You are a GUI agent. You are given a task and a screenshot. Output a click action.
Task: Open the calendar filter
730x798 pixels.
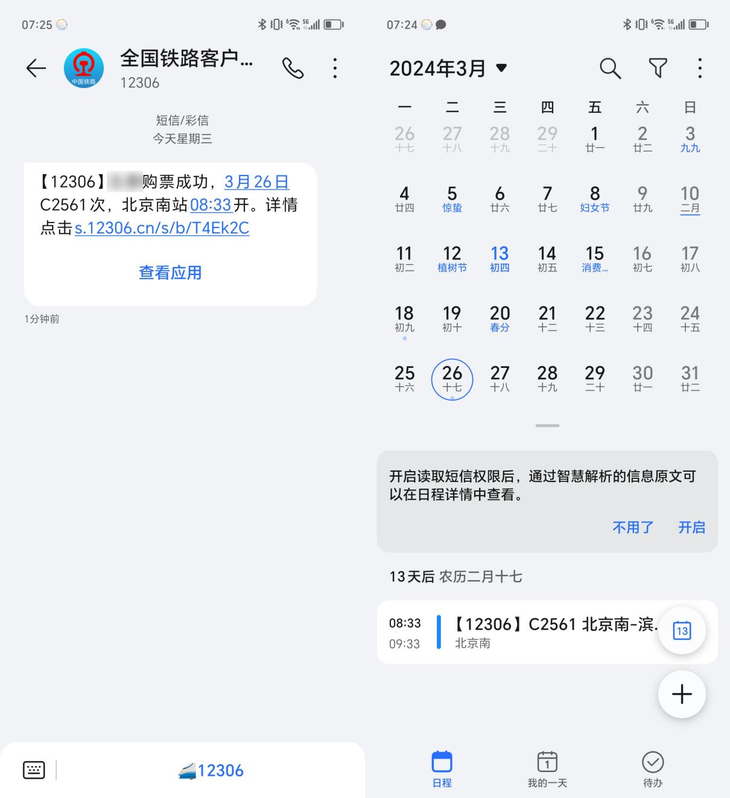pos(657,68)
